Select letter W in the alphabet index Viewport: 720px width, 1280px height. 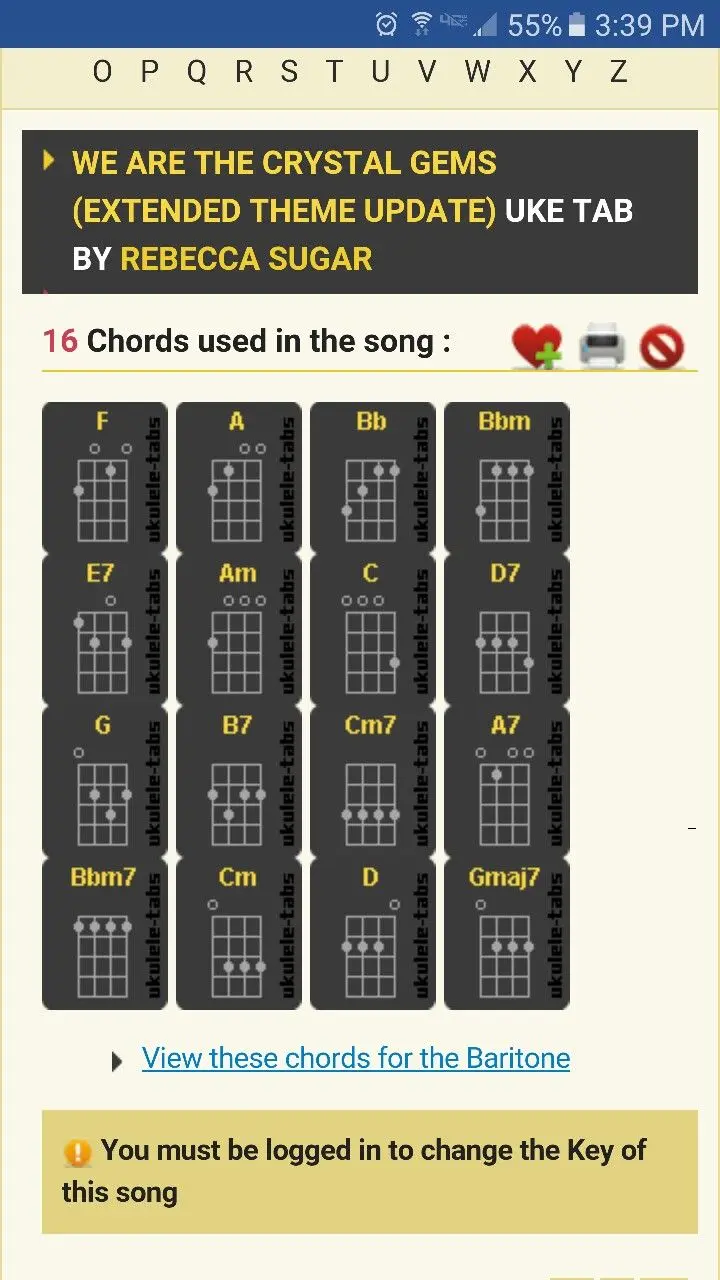pos(478,72)
